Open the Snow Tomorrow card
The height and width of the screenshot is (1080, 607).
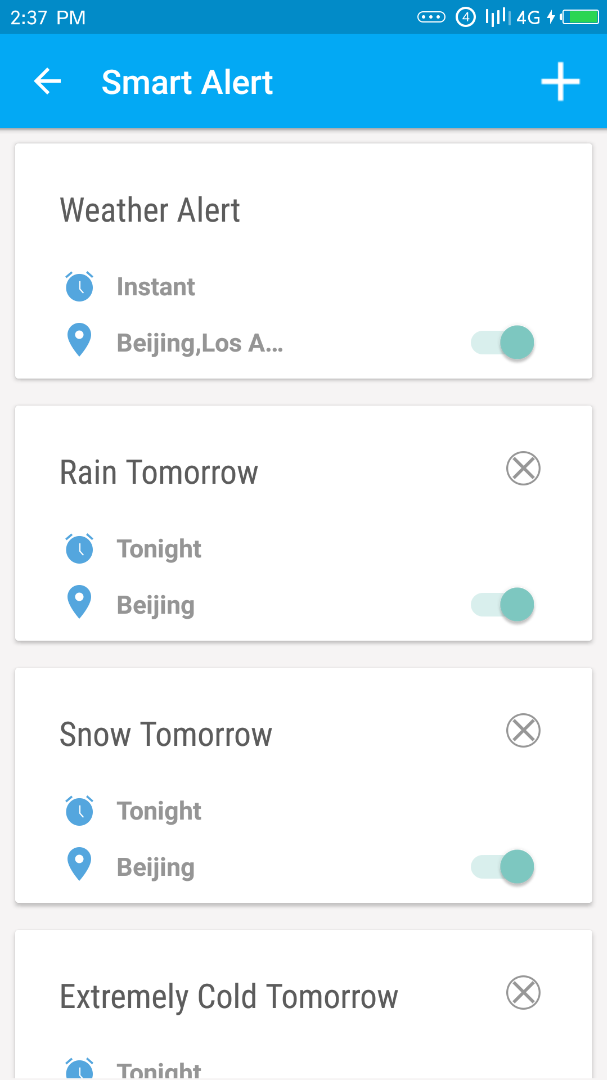tap(303, 785)
